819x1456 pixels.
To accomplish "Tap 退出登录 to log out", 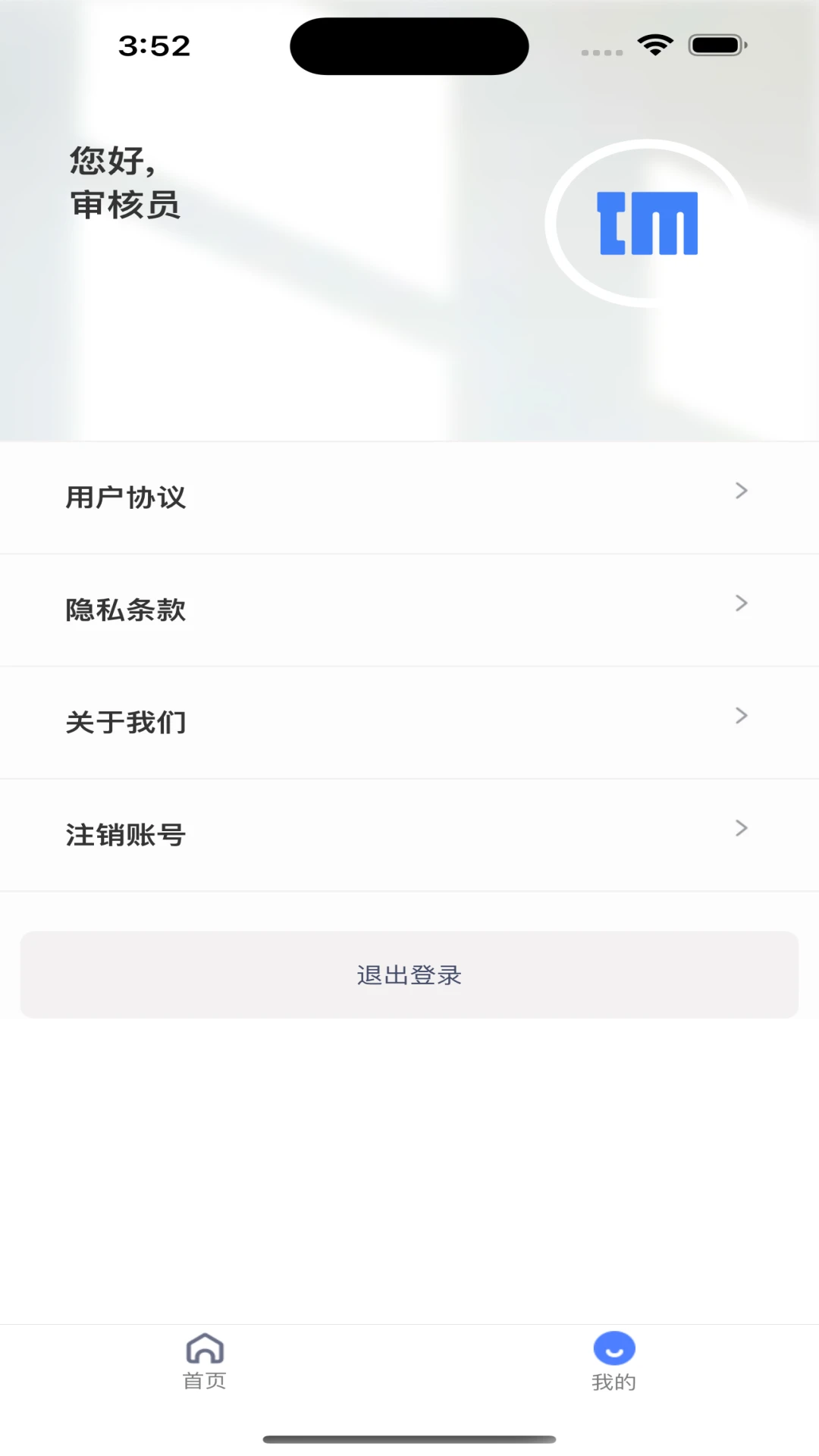I will [x=409, y=975].
